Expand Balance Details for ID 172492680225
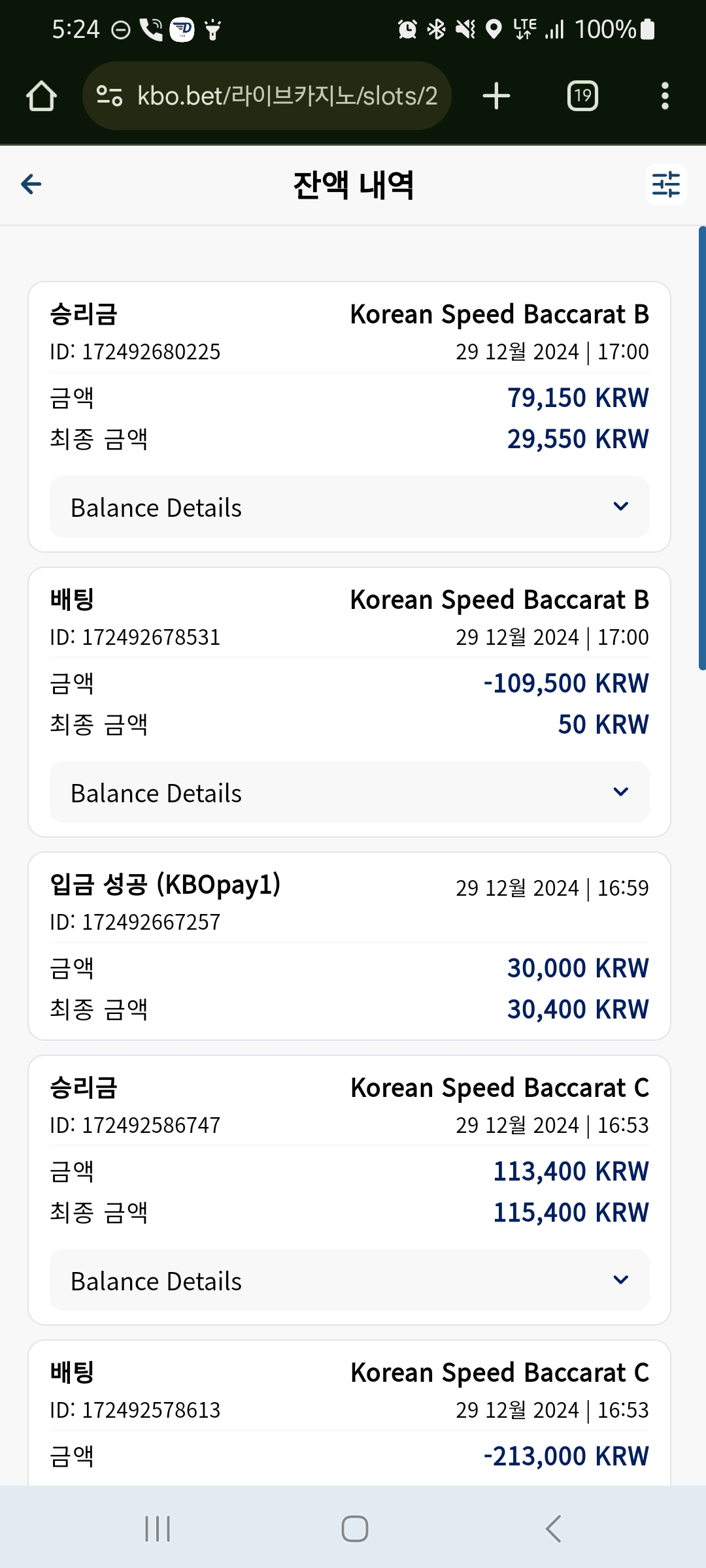Image resolution: width=706 pixels, height=1568 pixels. click(x=350, y=507)
